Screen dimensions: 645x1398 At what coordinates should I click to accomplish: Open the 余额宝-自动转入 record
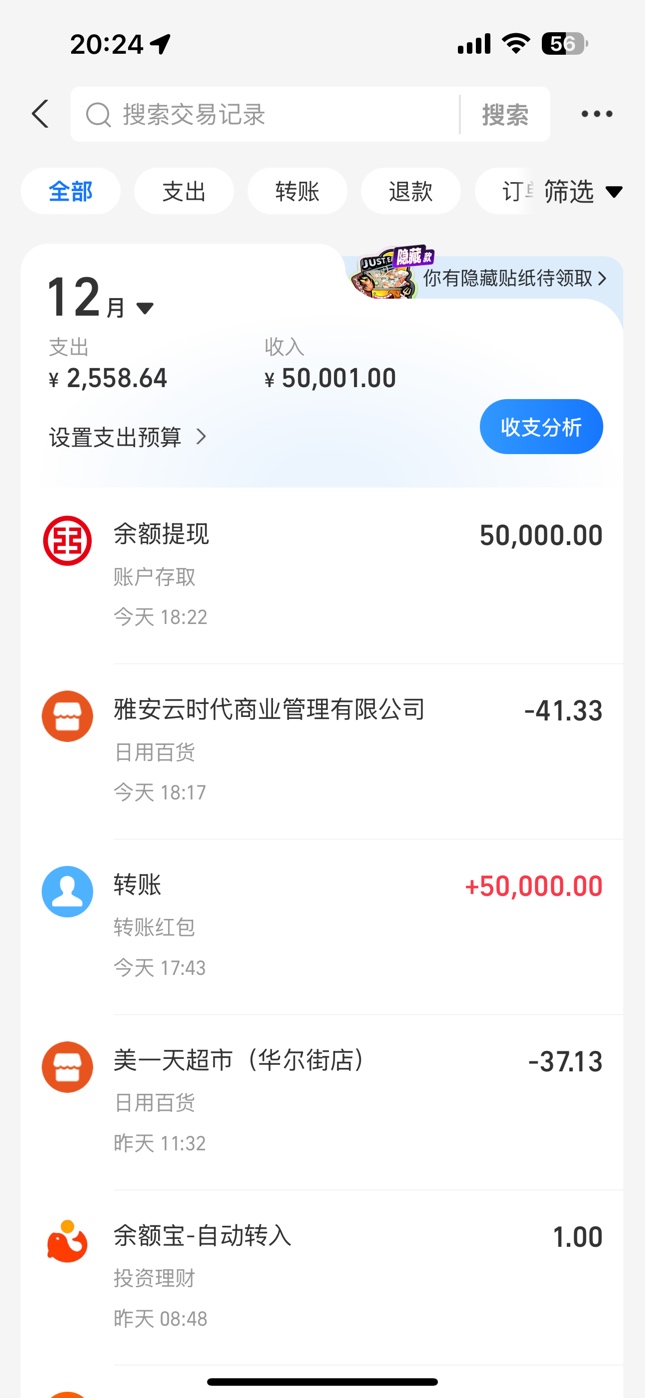click(322, 1276)
